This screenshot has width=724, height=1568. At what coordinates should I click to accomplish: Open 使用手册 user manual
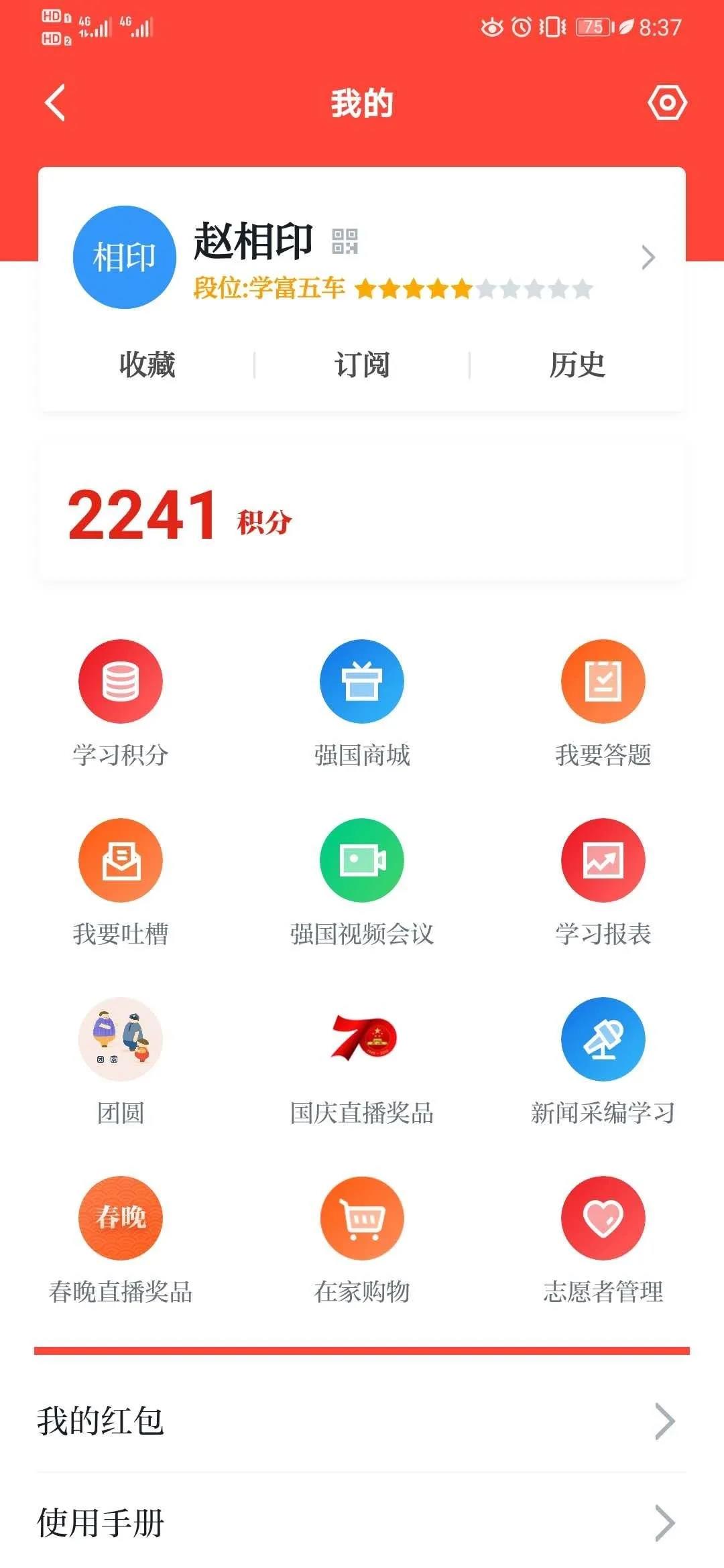(362, 1522)
